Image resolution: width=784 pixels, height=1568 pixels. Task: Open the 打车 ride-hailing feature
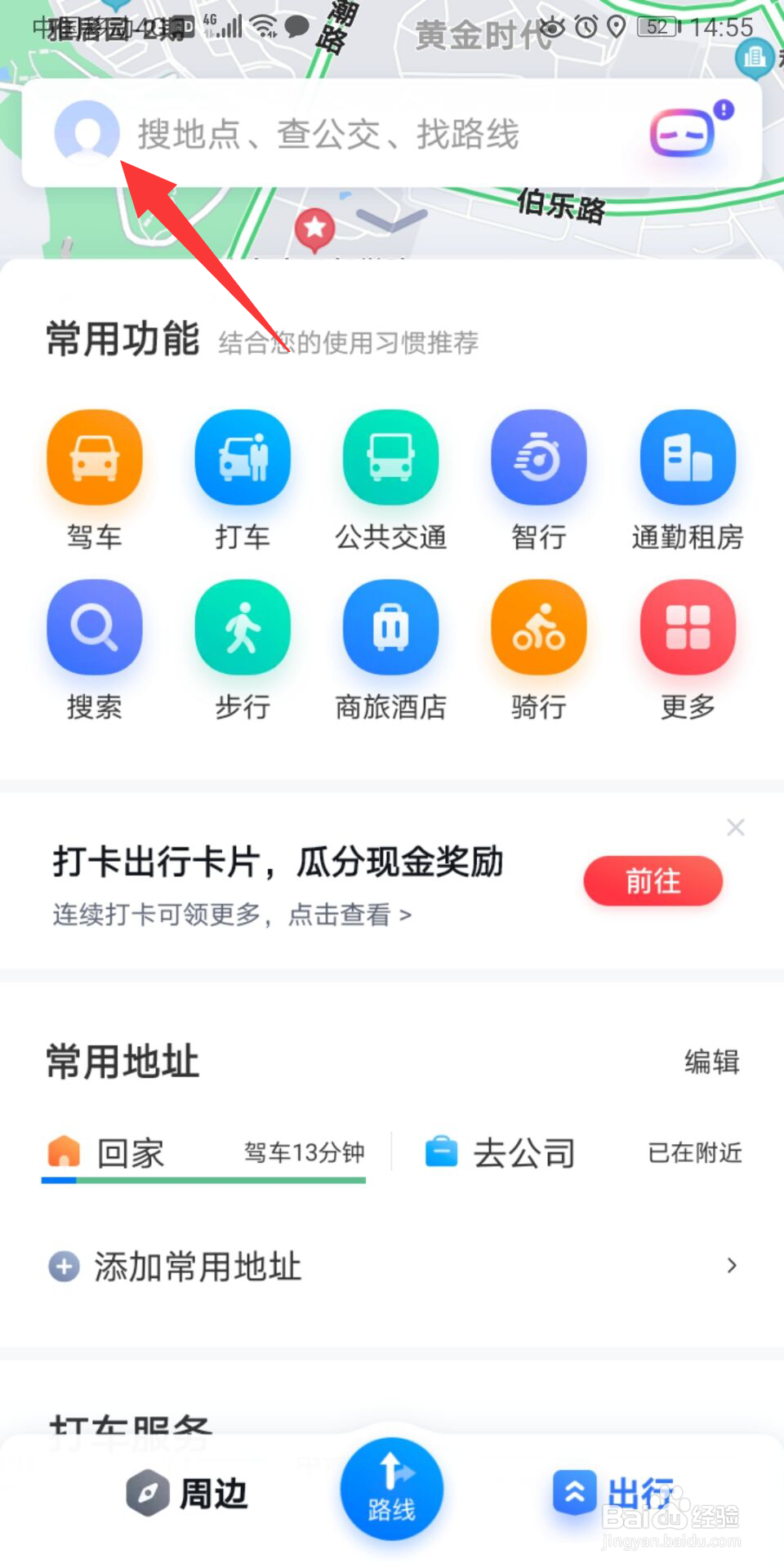243,457
